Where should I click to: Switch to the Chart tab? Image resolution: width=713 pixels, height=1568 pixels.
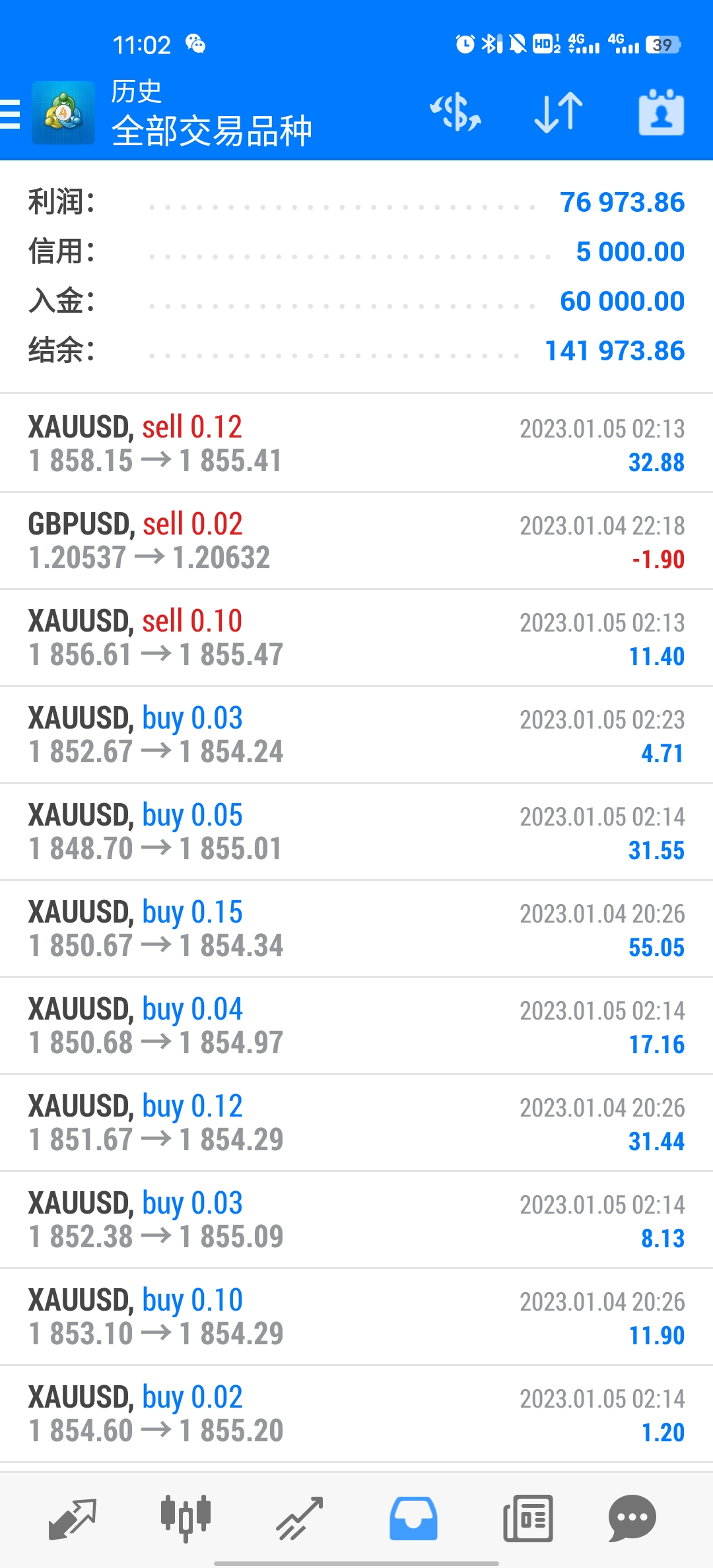pyautogui.click(x=186, y=1519)
